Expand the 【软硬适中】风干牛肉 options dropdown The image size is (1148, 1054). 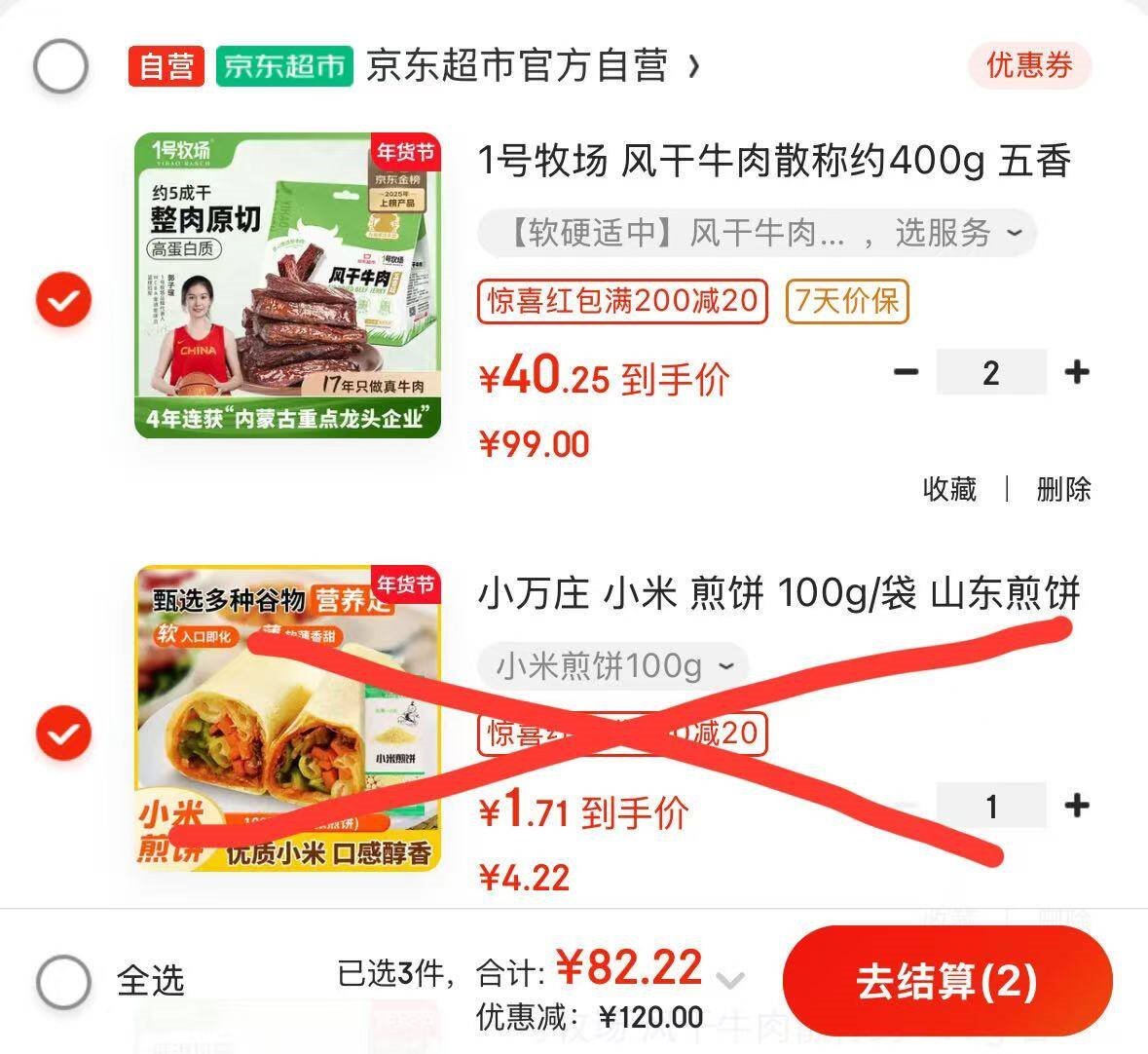coord(757,233)
